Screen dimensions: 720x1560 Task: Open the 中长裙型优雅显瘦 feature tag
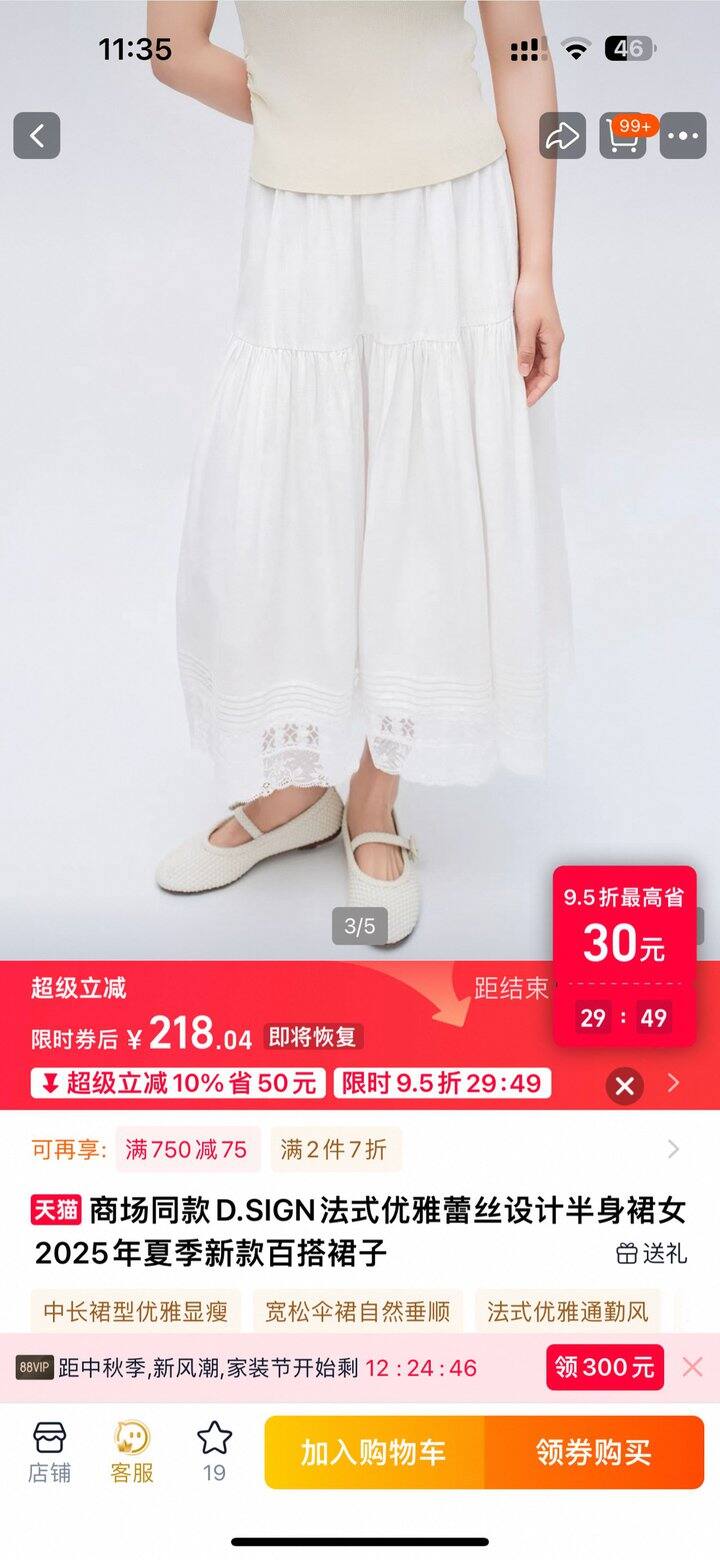coord(135,1311)
